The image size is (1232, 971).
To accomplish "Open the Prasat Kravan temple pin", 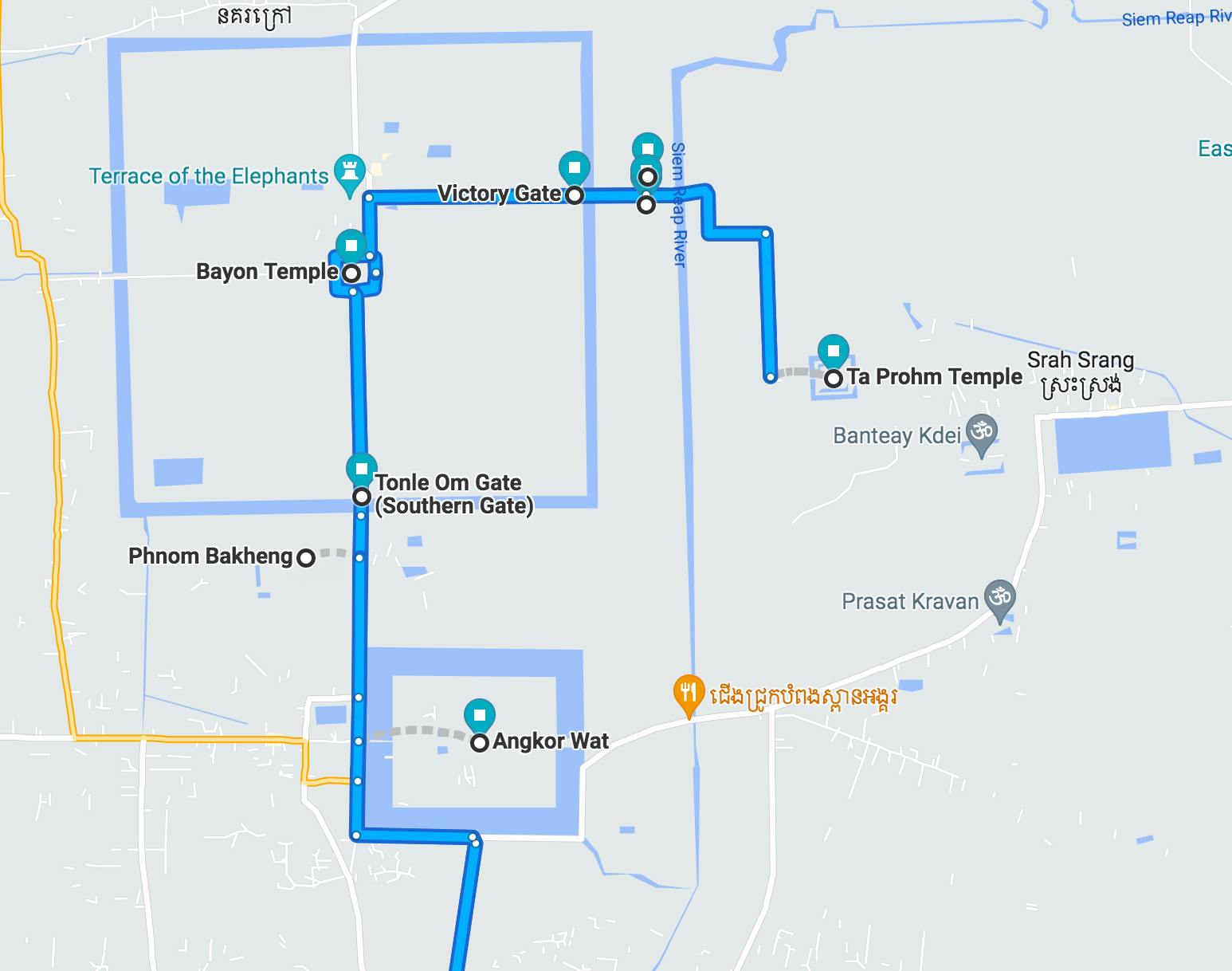I will pos(999,597).
